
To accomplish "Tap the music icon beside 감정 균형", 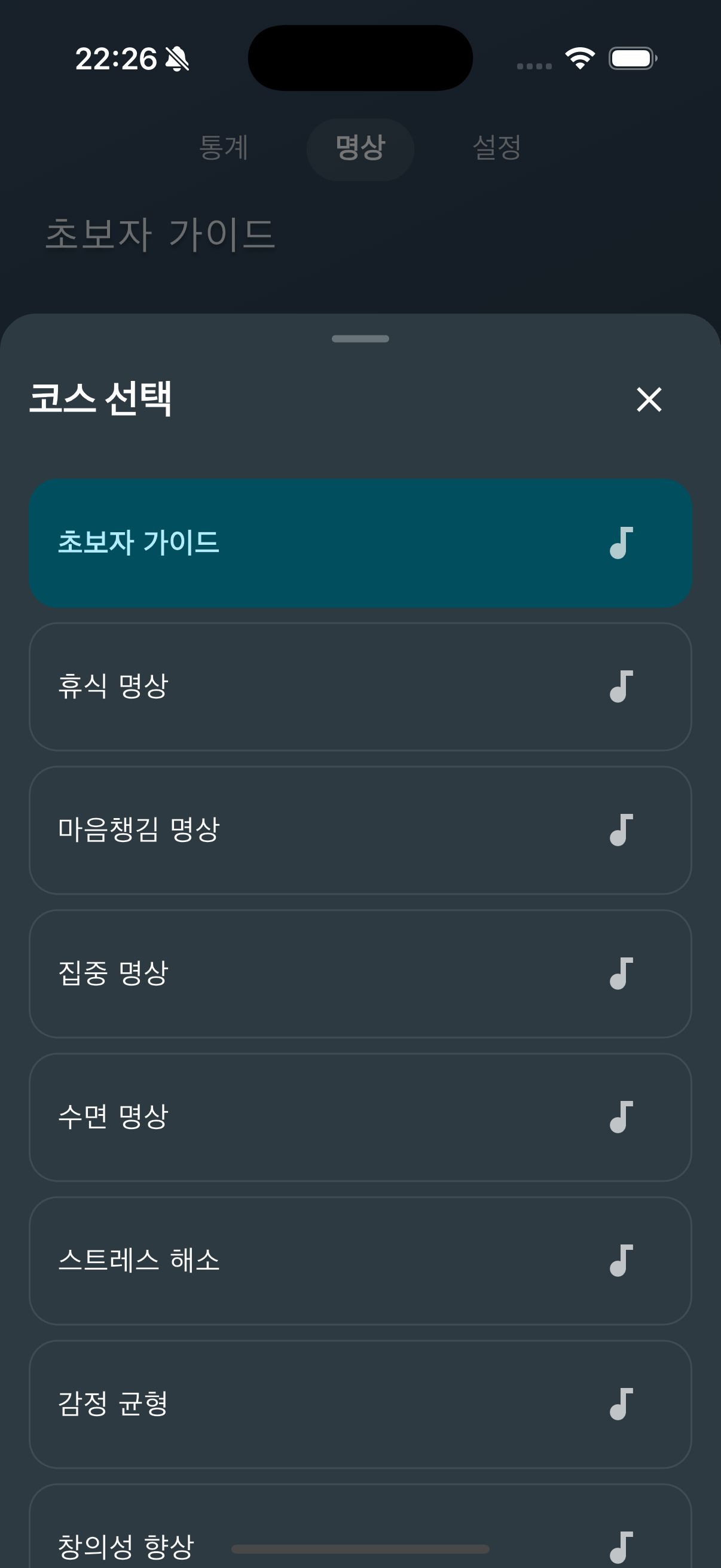I will 620,1405.
